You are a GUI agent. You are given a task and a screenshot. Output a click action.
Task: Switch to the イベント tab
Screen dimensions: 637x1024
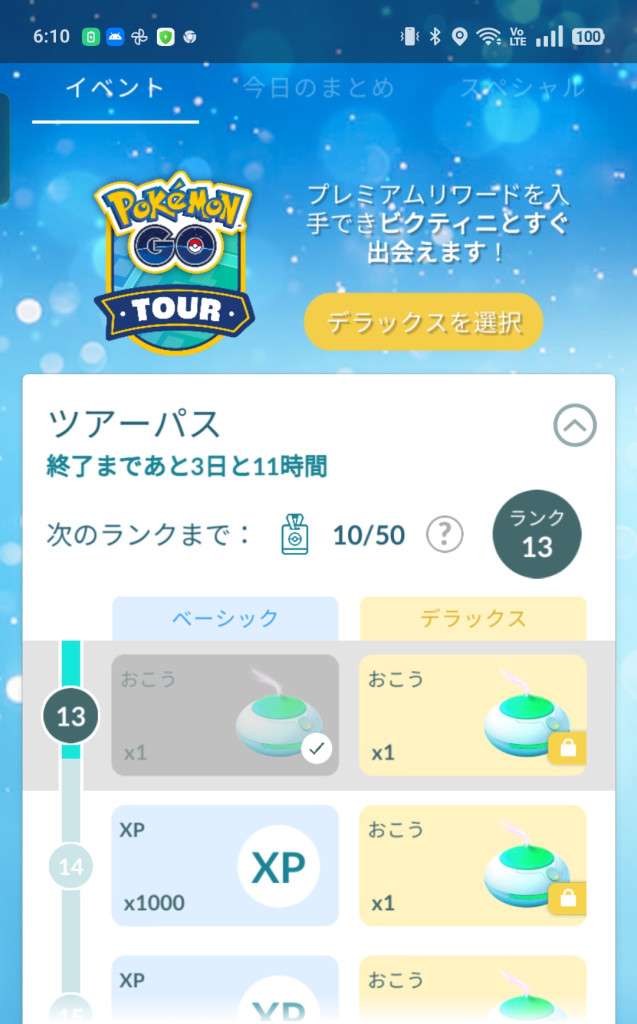click(x=114, y=88)
